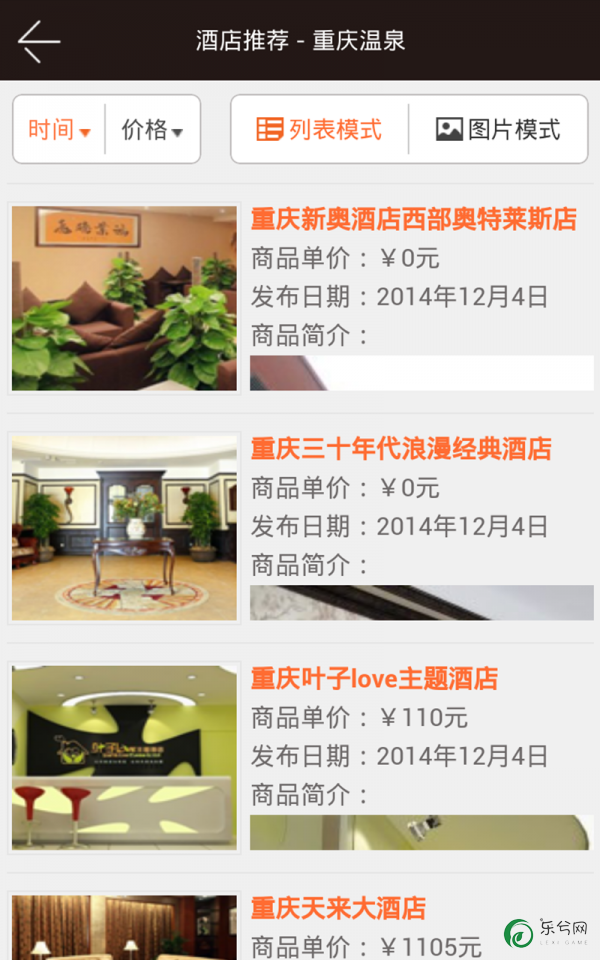
Task: Open 重庆三十年代浪漫经典酒店 listing
Action: [x=400, y=449]
